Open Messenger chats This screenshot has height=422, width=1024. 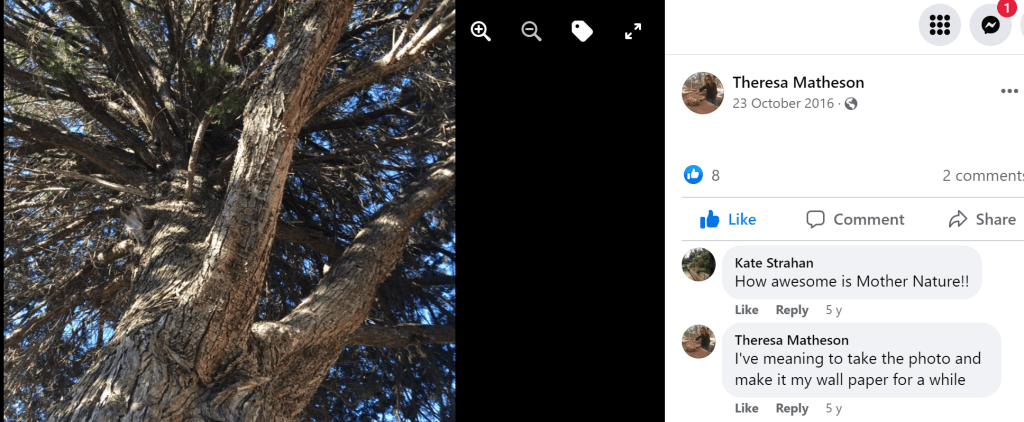click(990, 25)
